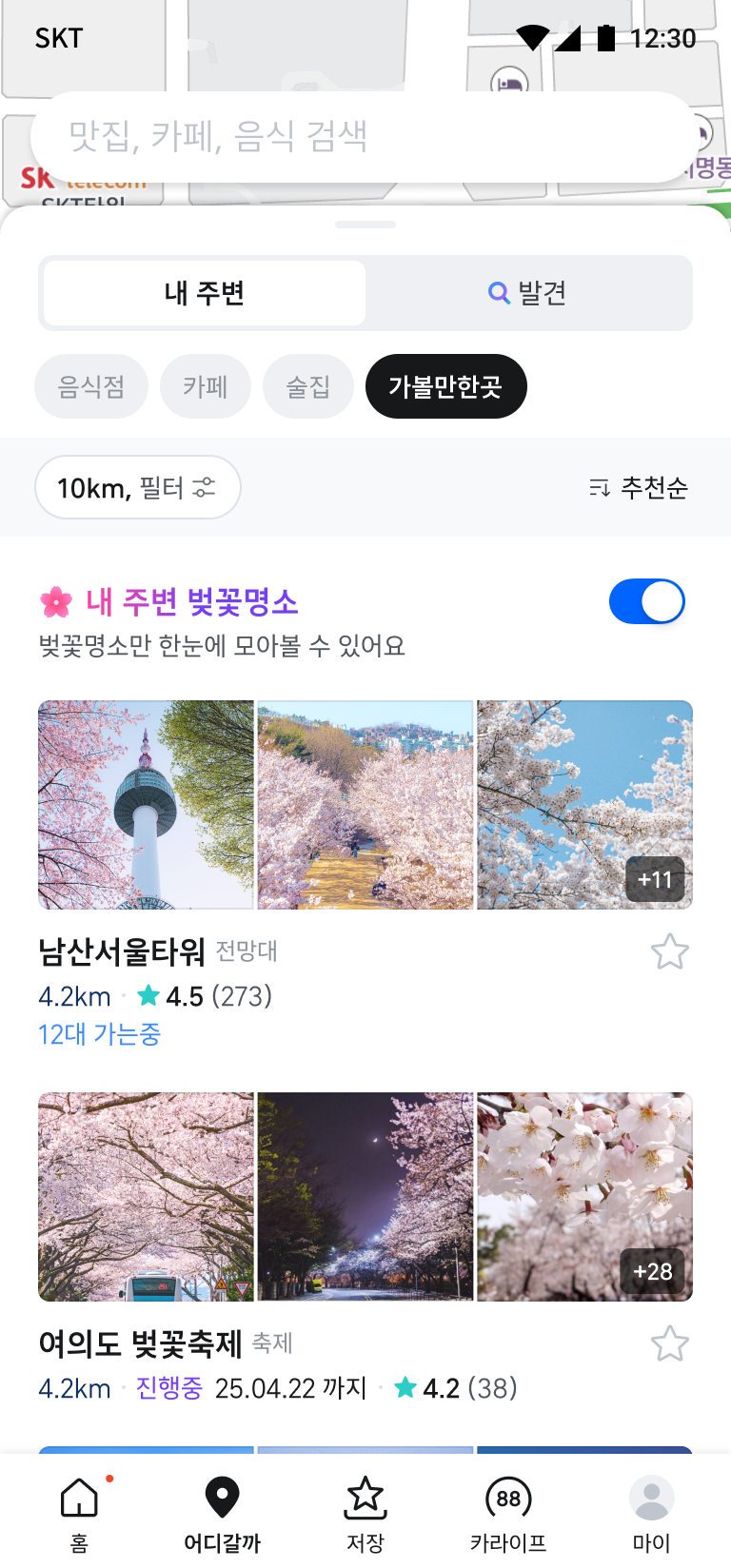Viewport: 731px width, 1568px height.
Task: Expand the bottom sheet drag handle
Action: coord(365,225)
